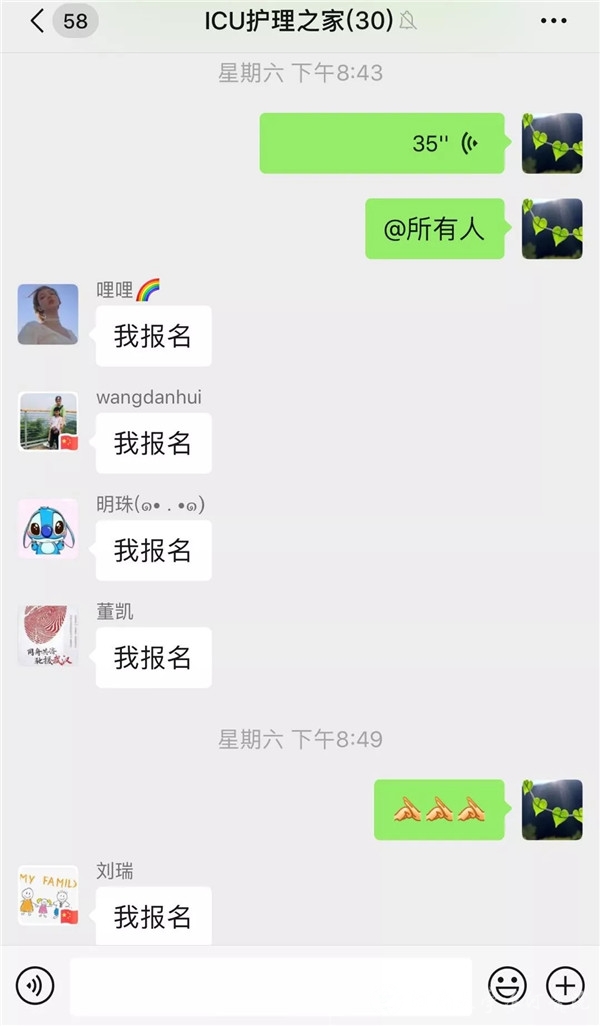View 刘瑞's profile avatar
Image resolution: width=600 pixels, height=1026 pixels.
48,895
